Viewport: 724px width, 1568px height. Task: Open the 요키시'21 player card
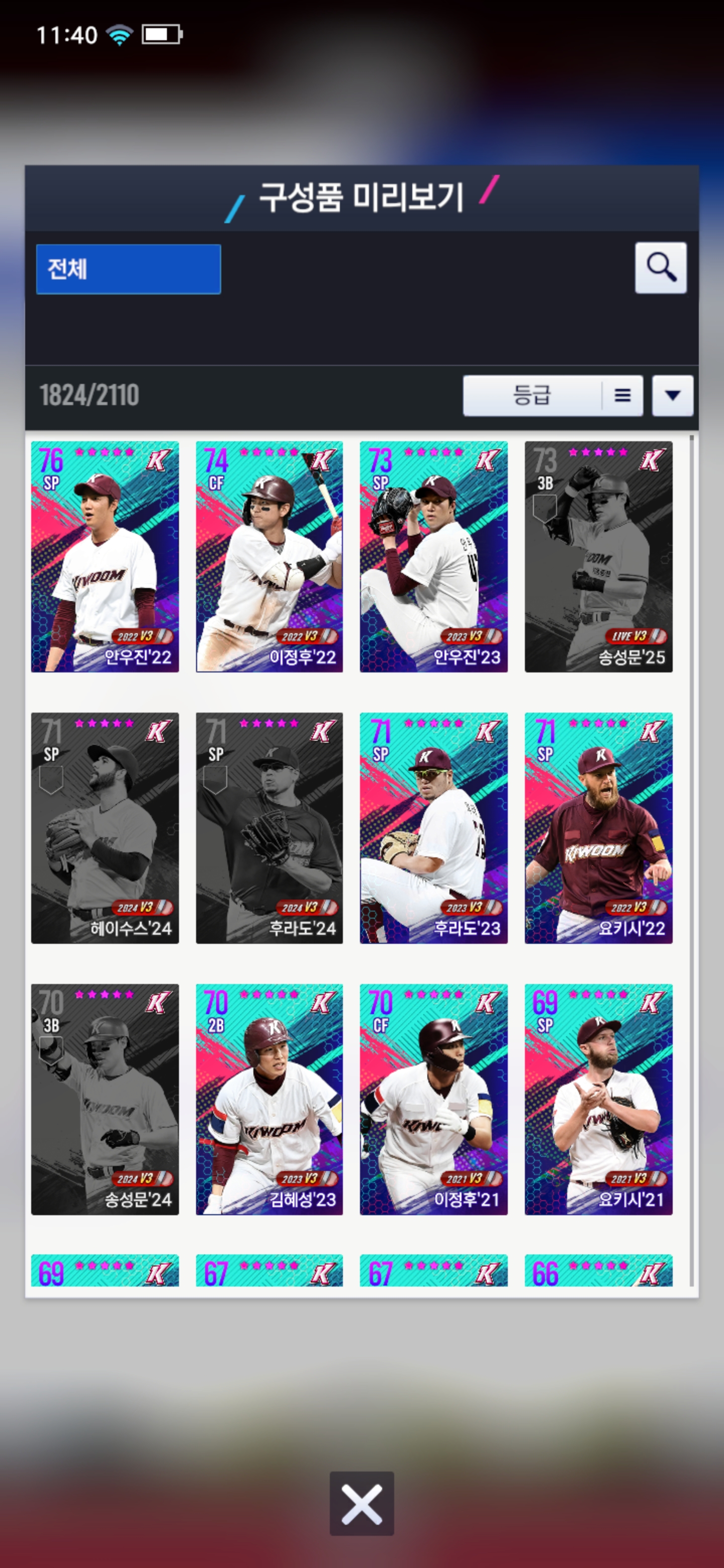tap(599, 1099)
